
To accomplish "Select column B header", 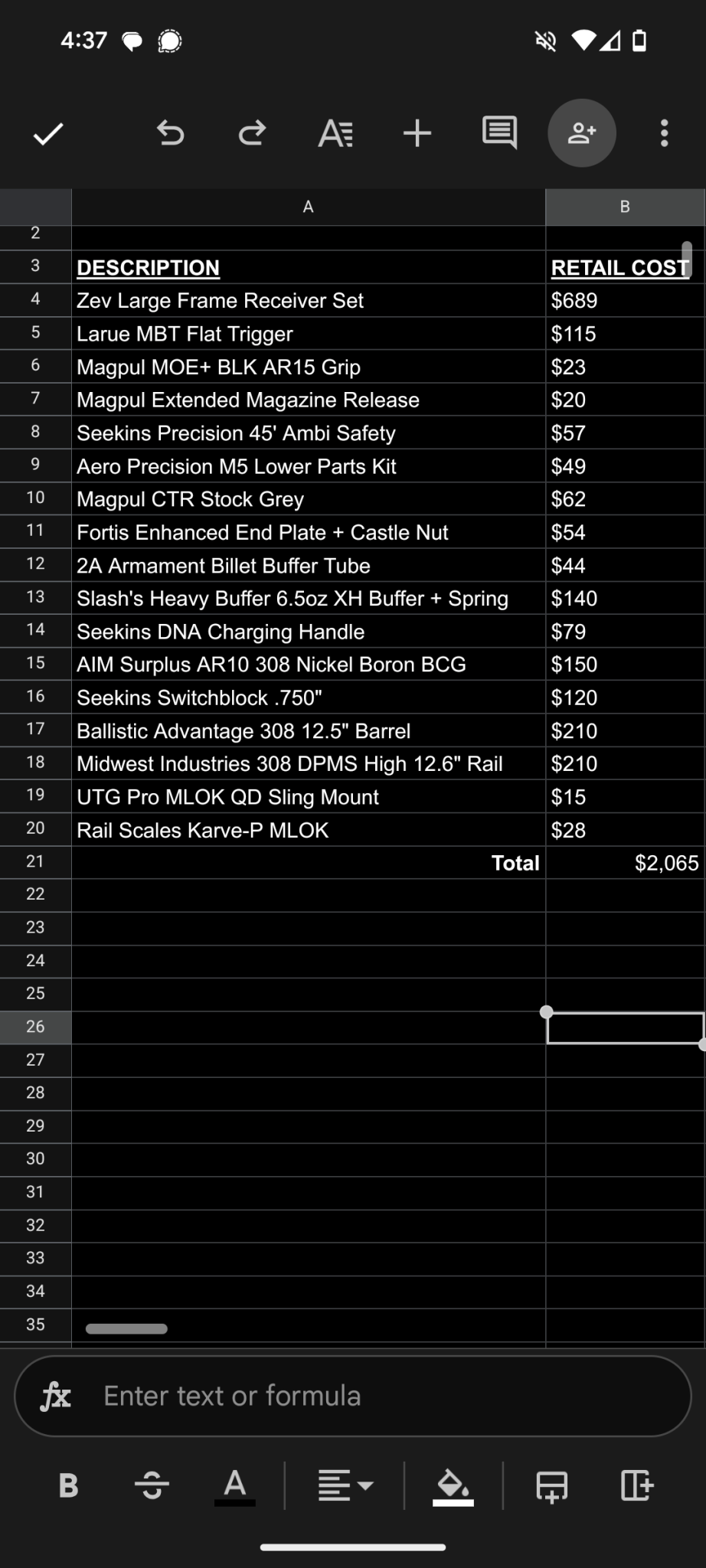I will (625, 207).
